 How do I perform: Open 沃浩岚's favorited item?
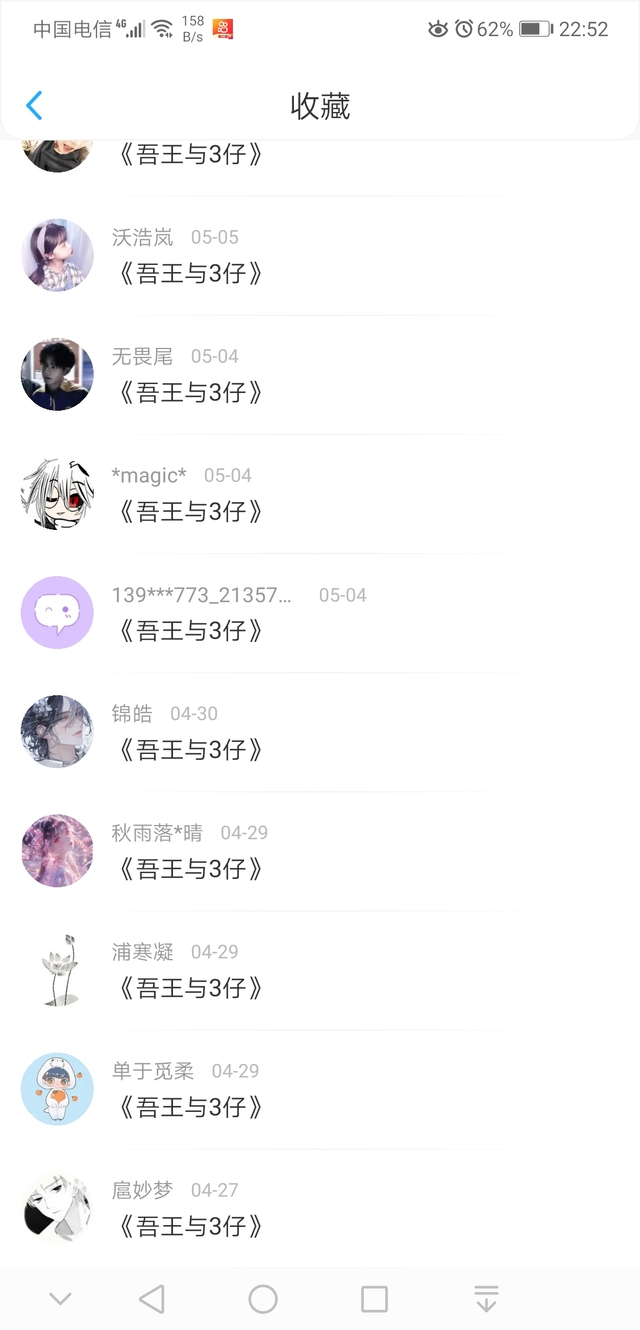click(190, 273)
